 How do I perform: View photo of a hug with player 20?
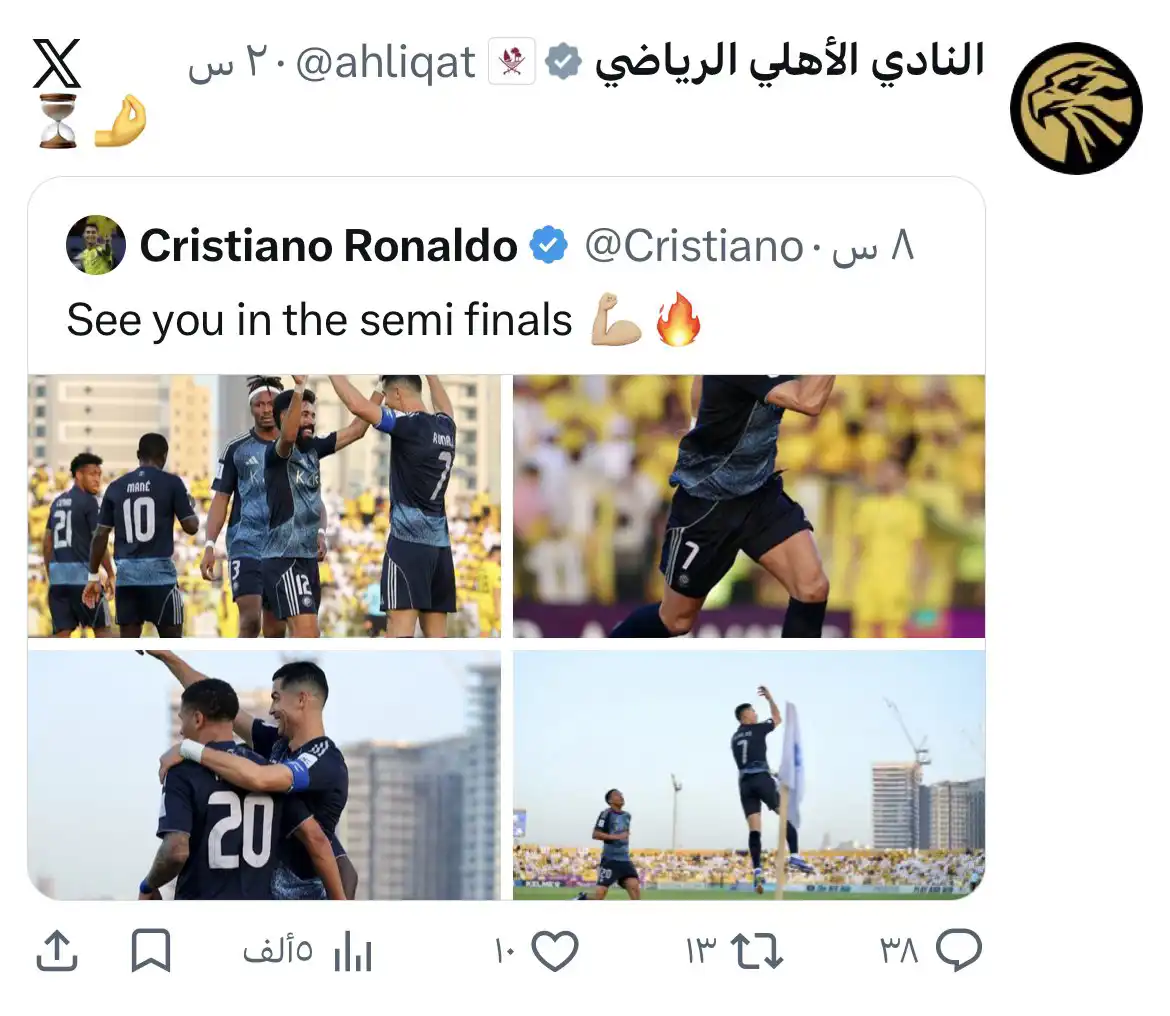(264, 775)
